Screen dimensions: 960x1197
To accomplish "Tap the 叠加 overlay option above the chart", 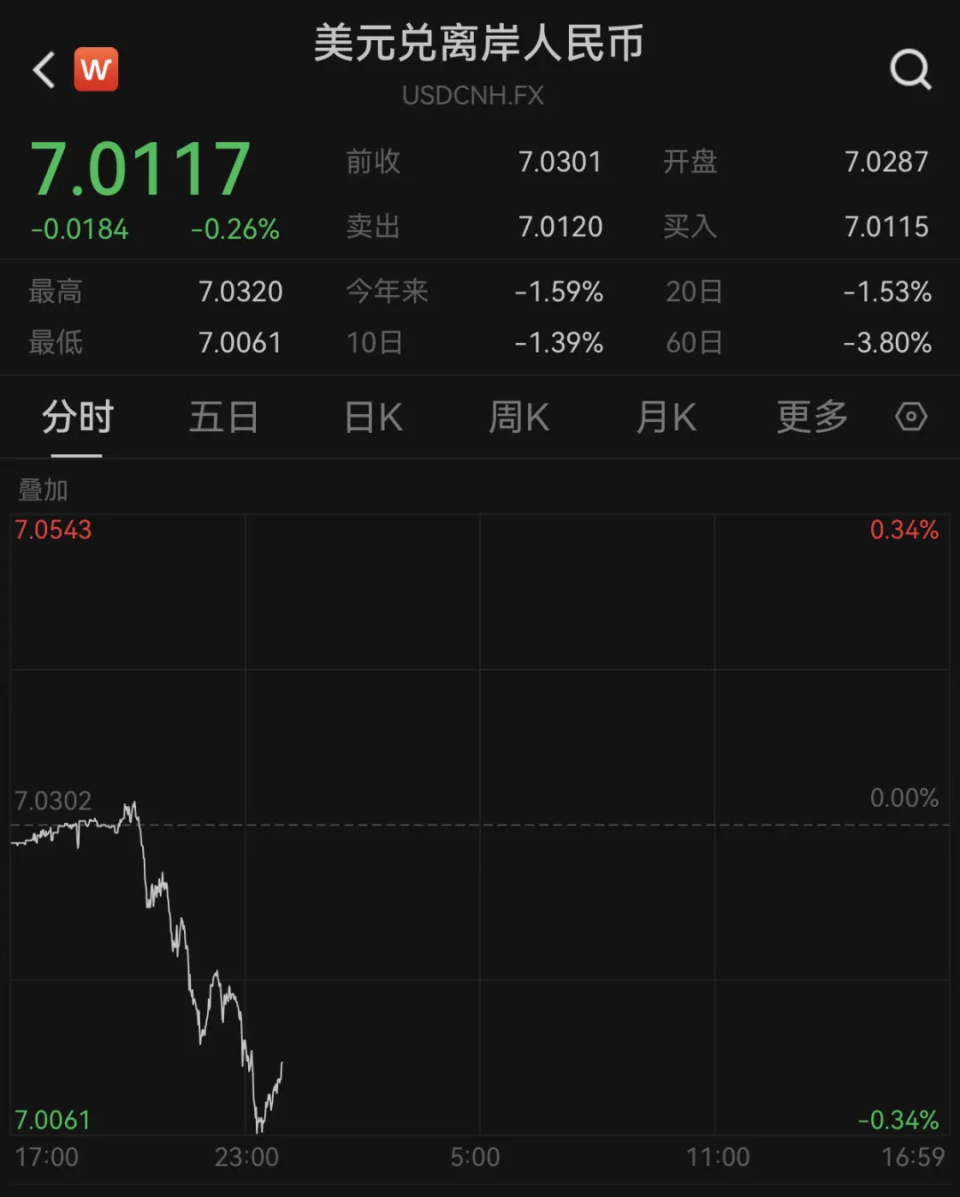I will (x=40, y=489).
